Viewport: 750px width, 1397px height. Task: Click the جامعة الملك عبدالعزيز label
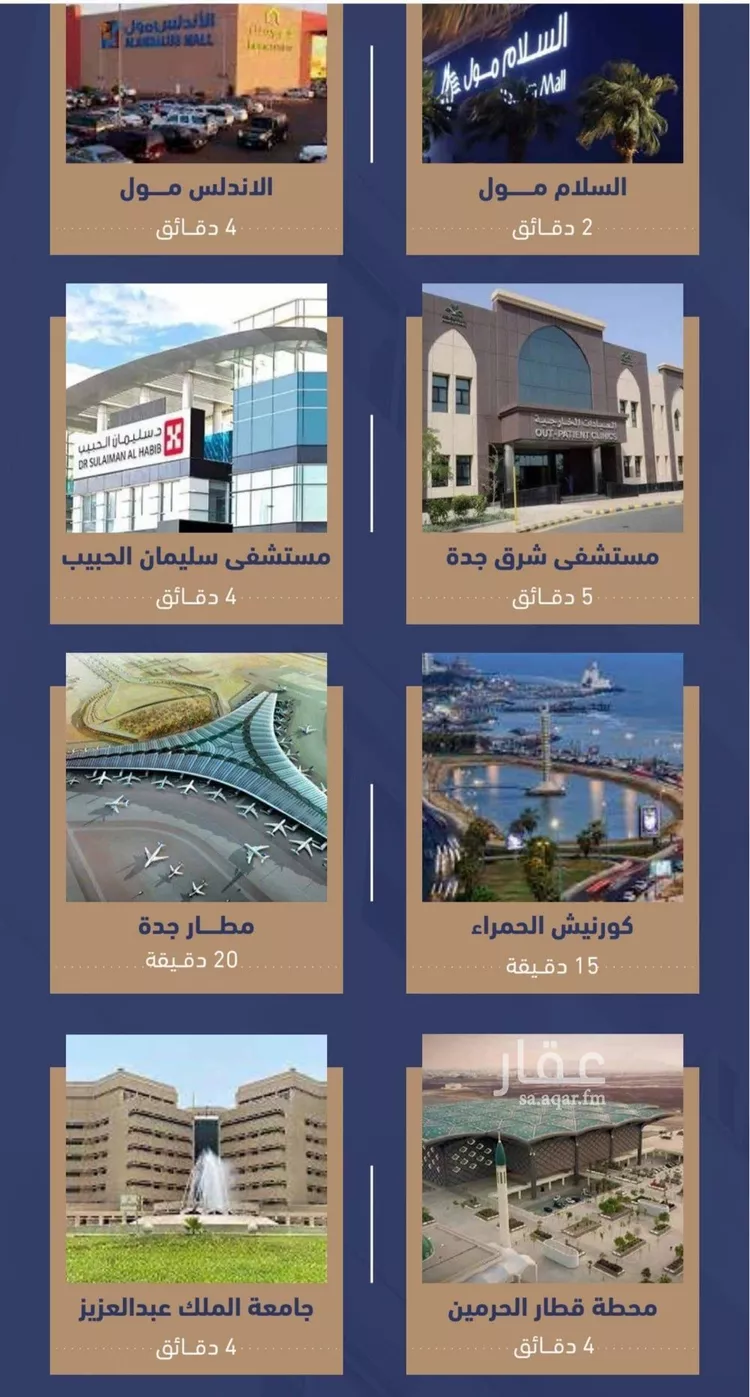[x=197, y=1306]
